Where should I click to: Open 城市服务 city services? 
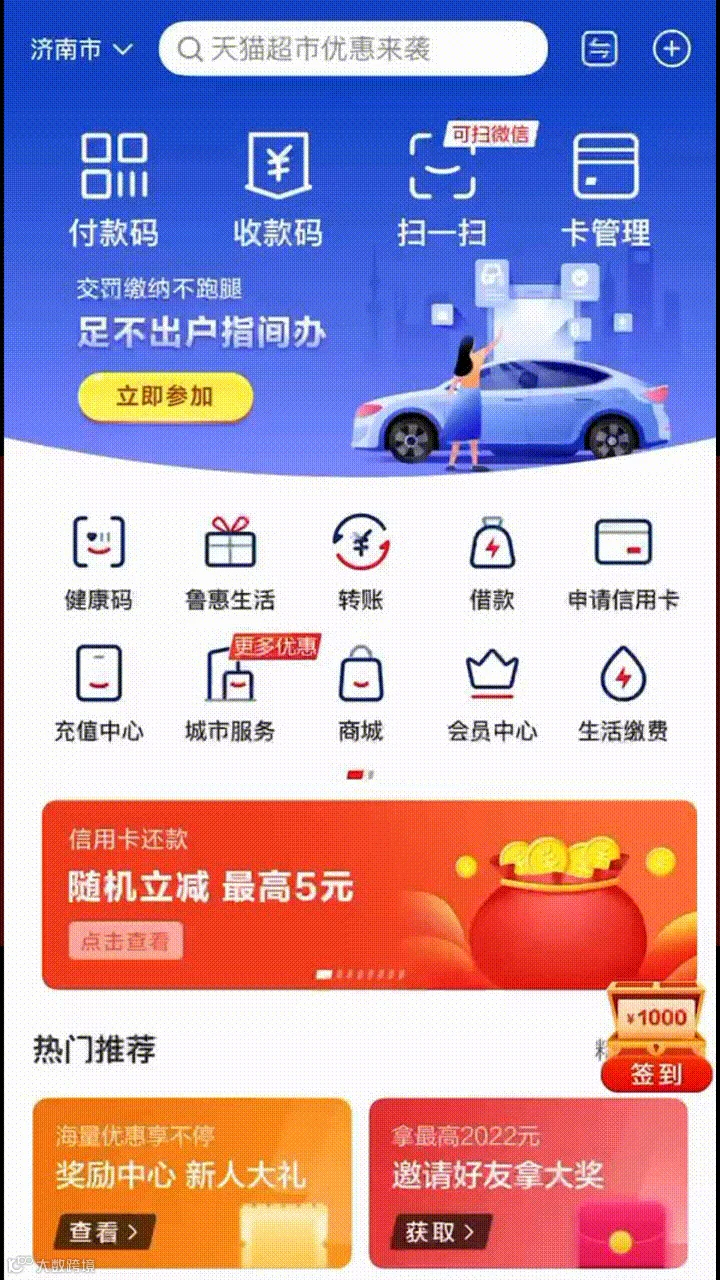coord(230,693)
